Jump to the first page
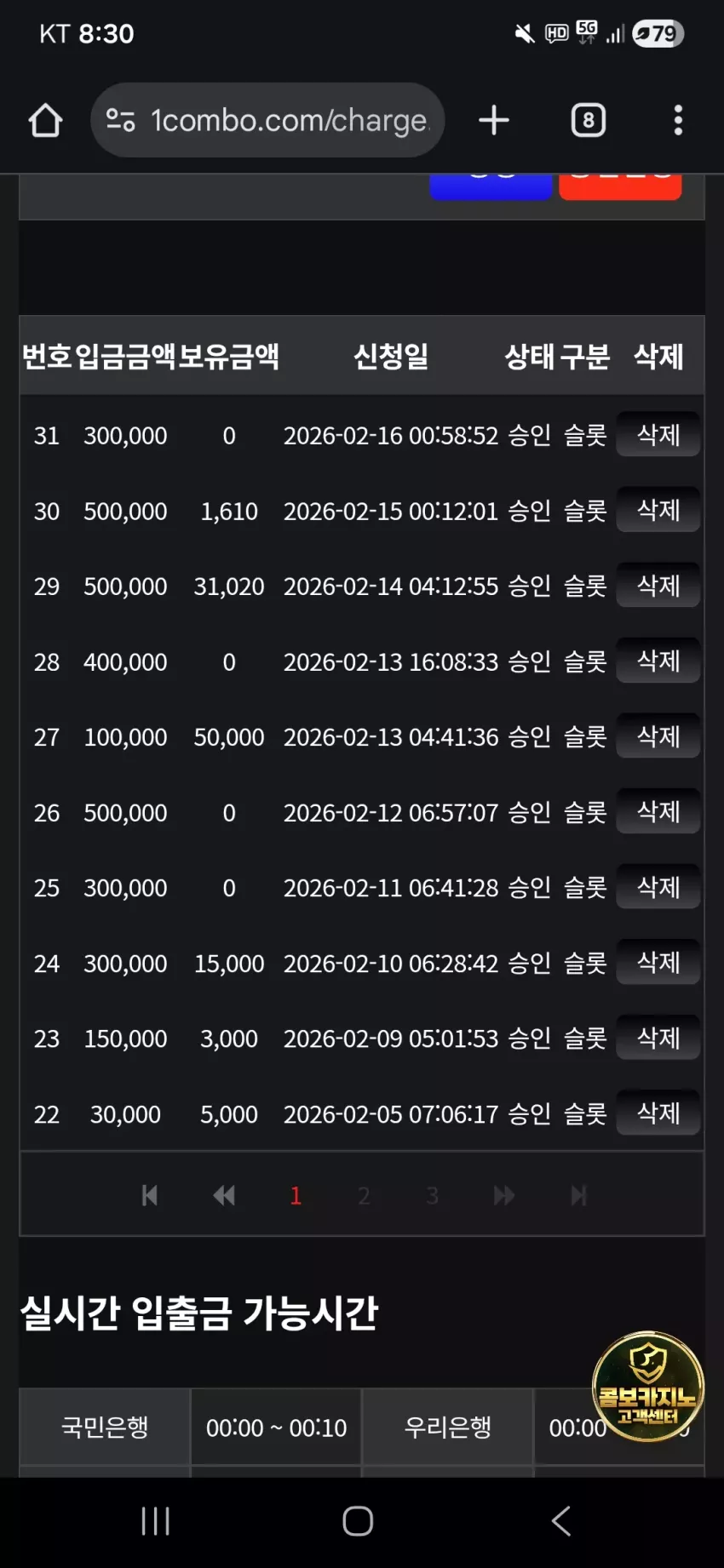Screen dimensions: 724x1568 149,1196
